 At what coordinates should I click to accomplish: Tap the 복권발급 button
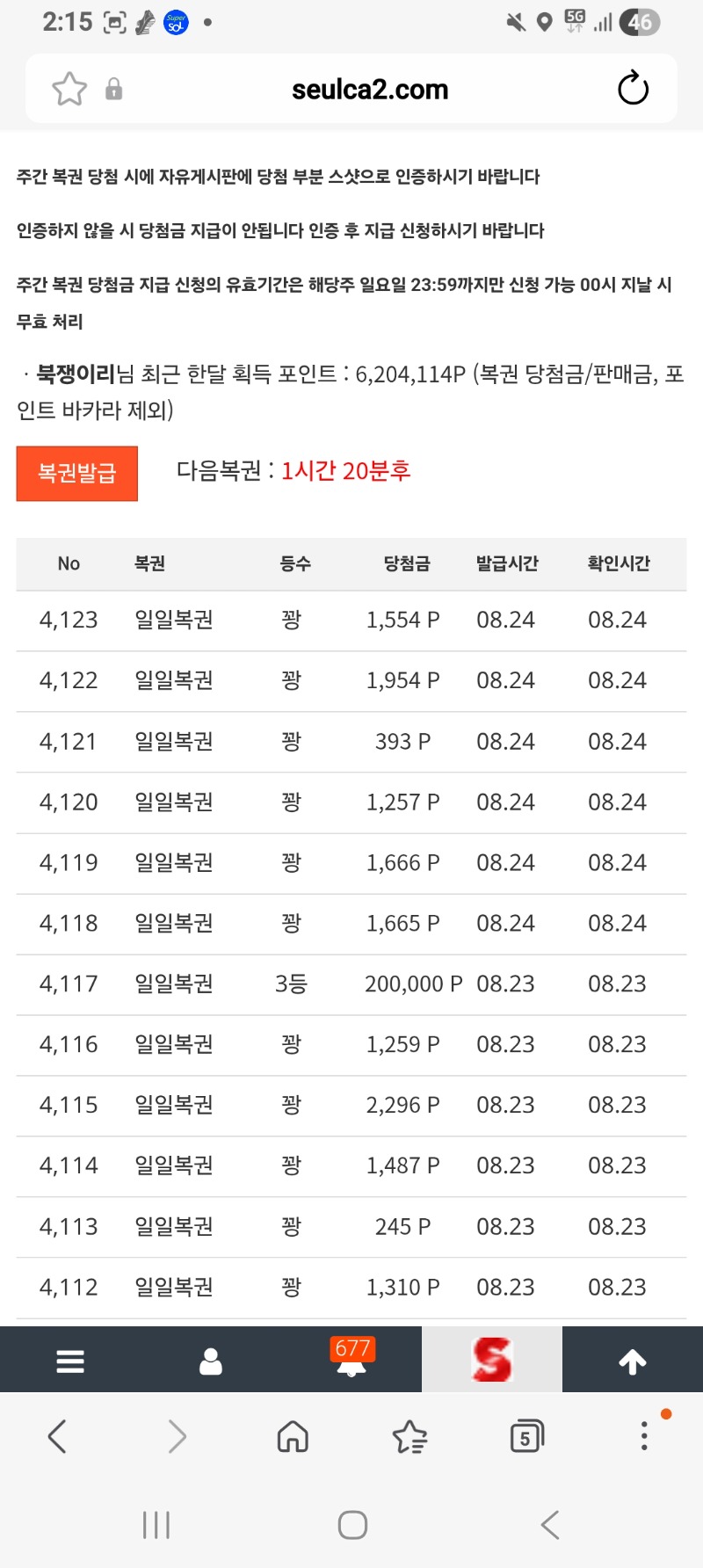point(77,474)
